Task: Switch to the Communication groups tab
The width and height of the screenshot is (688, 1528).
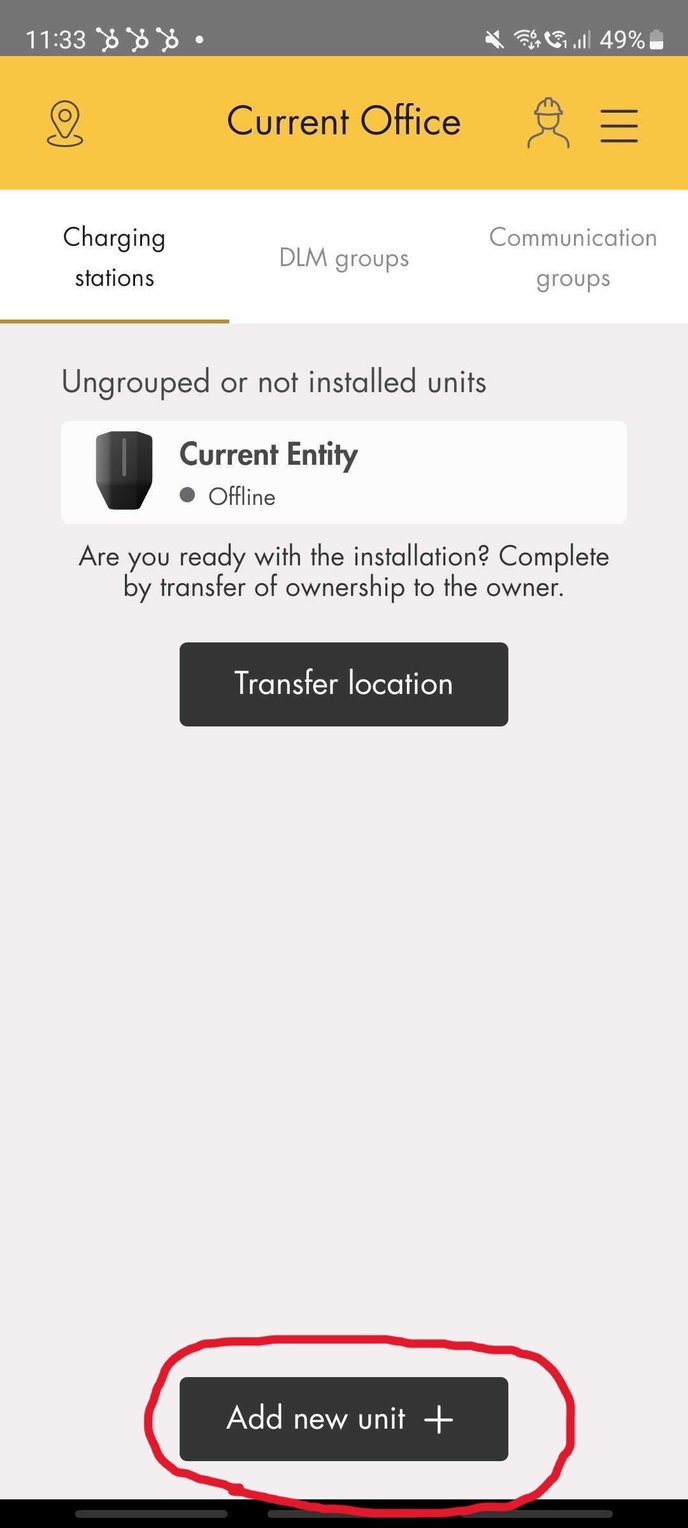Action: 573,257
